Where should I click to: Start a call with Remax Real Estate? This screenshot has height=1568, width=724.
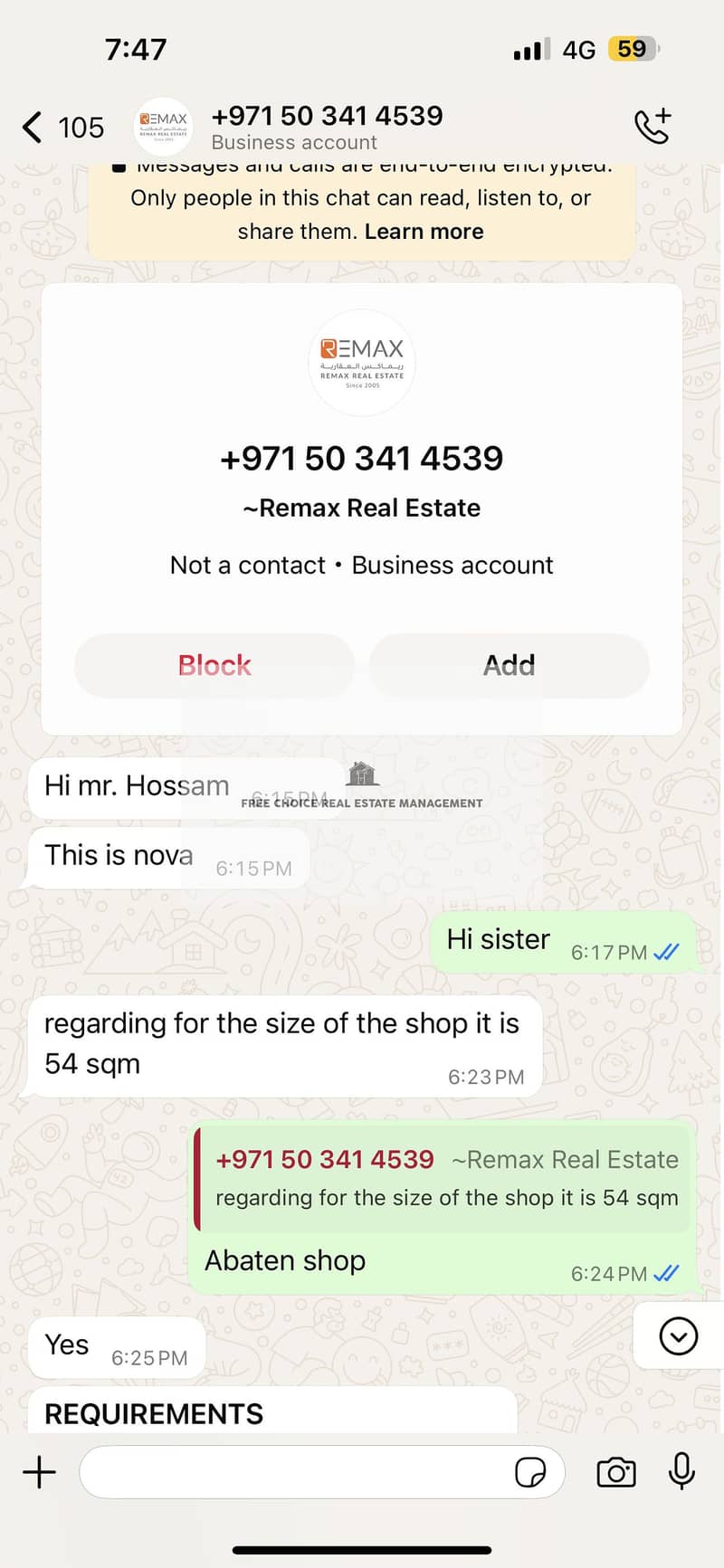click(x=653, y=127)
